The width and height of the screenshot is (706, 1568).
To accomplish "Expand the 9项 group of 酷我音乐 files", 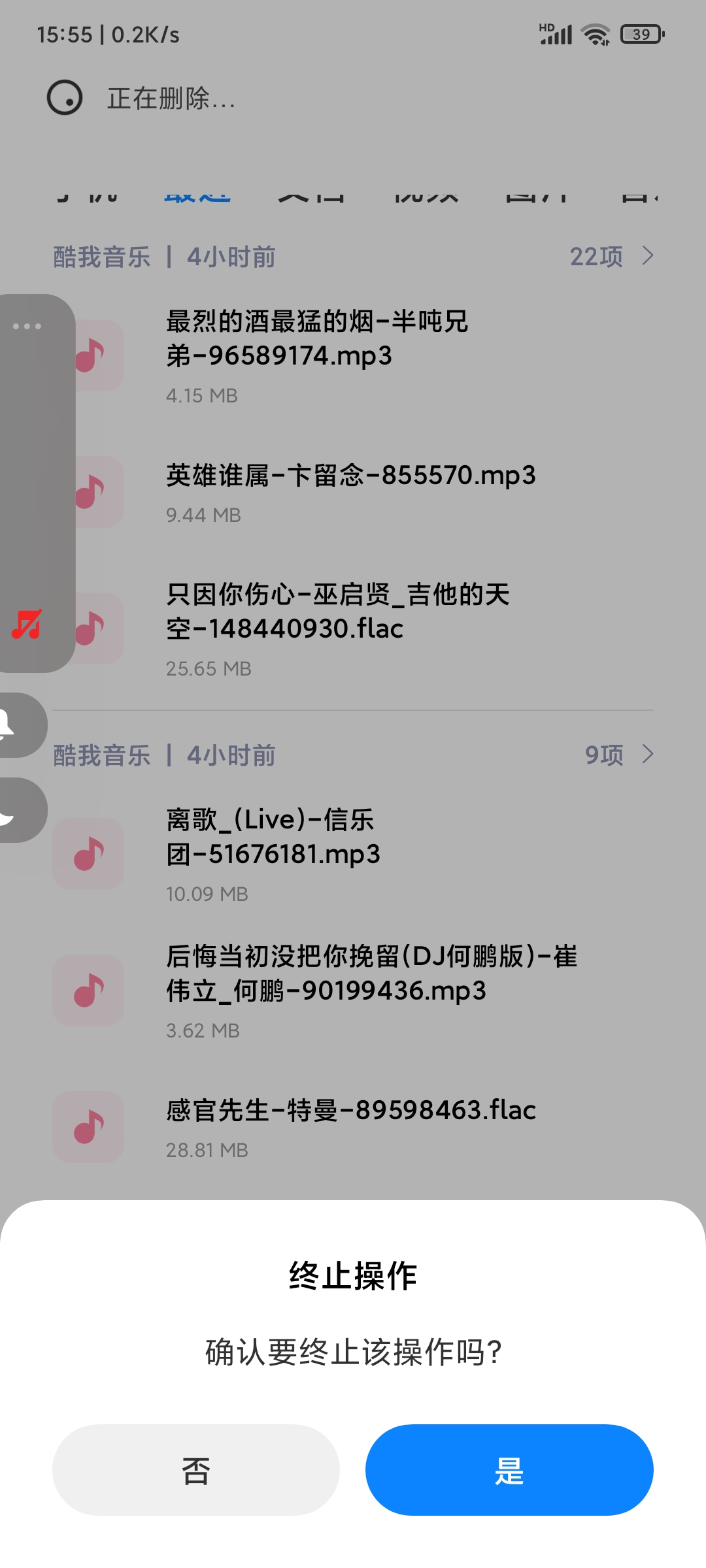I will pyautogui.click(x=619, y=755).
